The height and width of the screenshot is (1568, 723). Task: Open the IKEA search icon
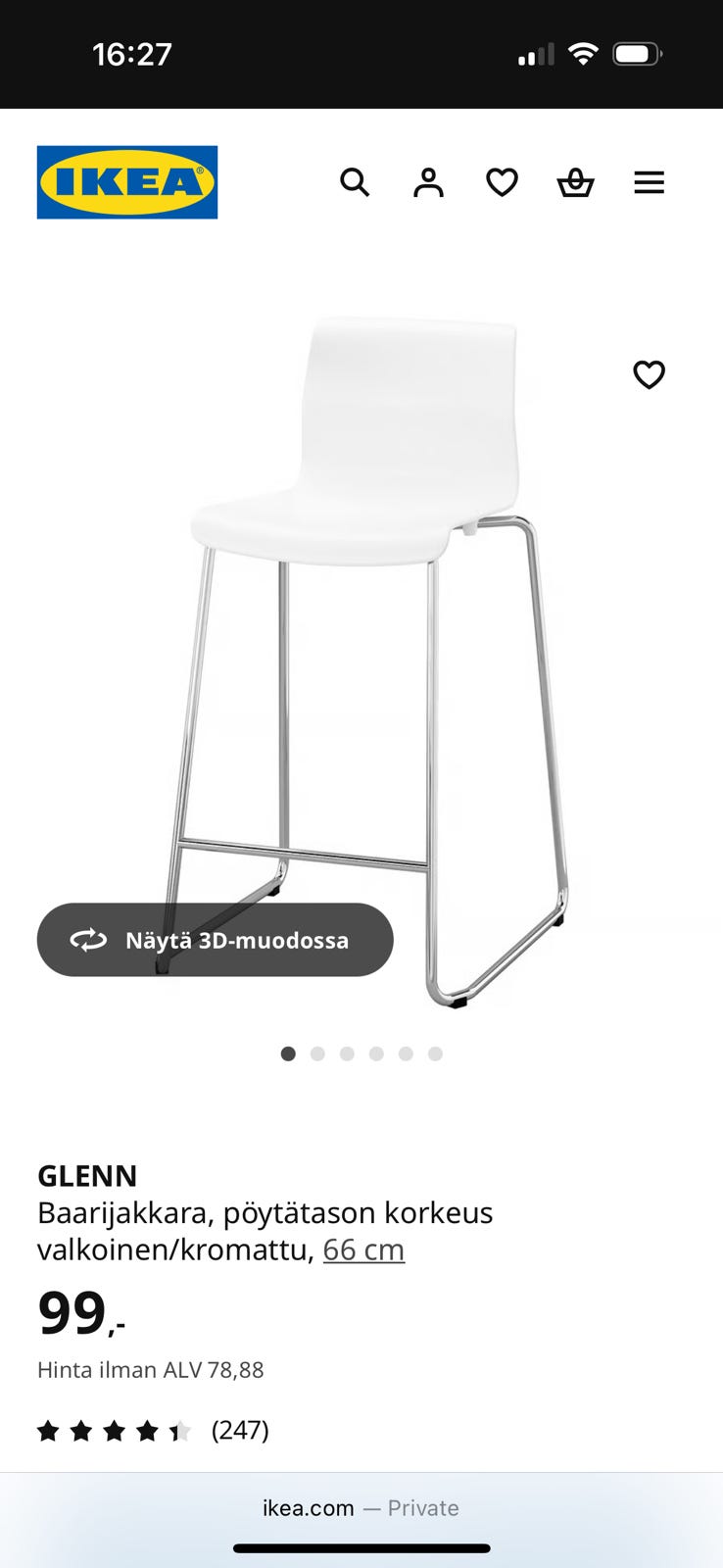[x=355, y=182]
